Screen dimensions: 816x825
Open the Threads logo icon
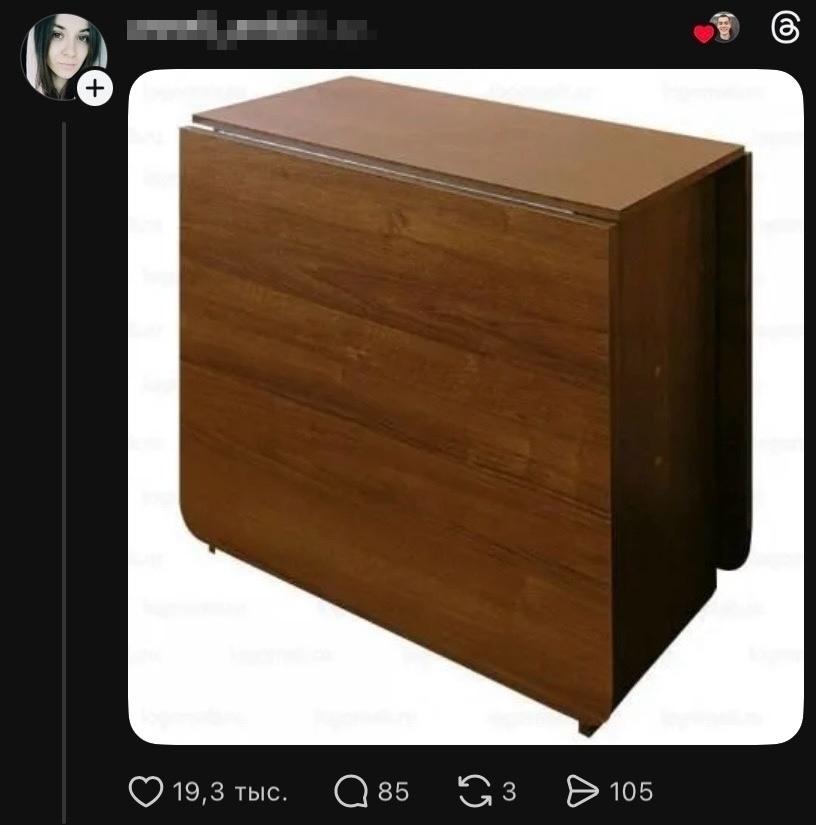(x=786, y=29)
